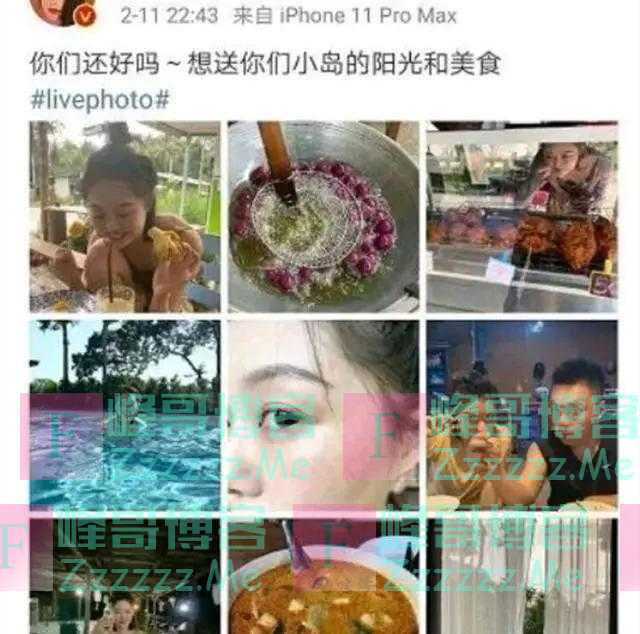This screenshot has width=640, height=634.
Task: Open the close-up face selfie photo
Action: [x=323, y=413]
